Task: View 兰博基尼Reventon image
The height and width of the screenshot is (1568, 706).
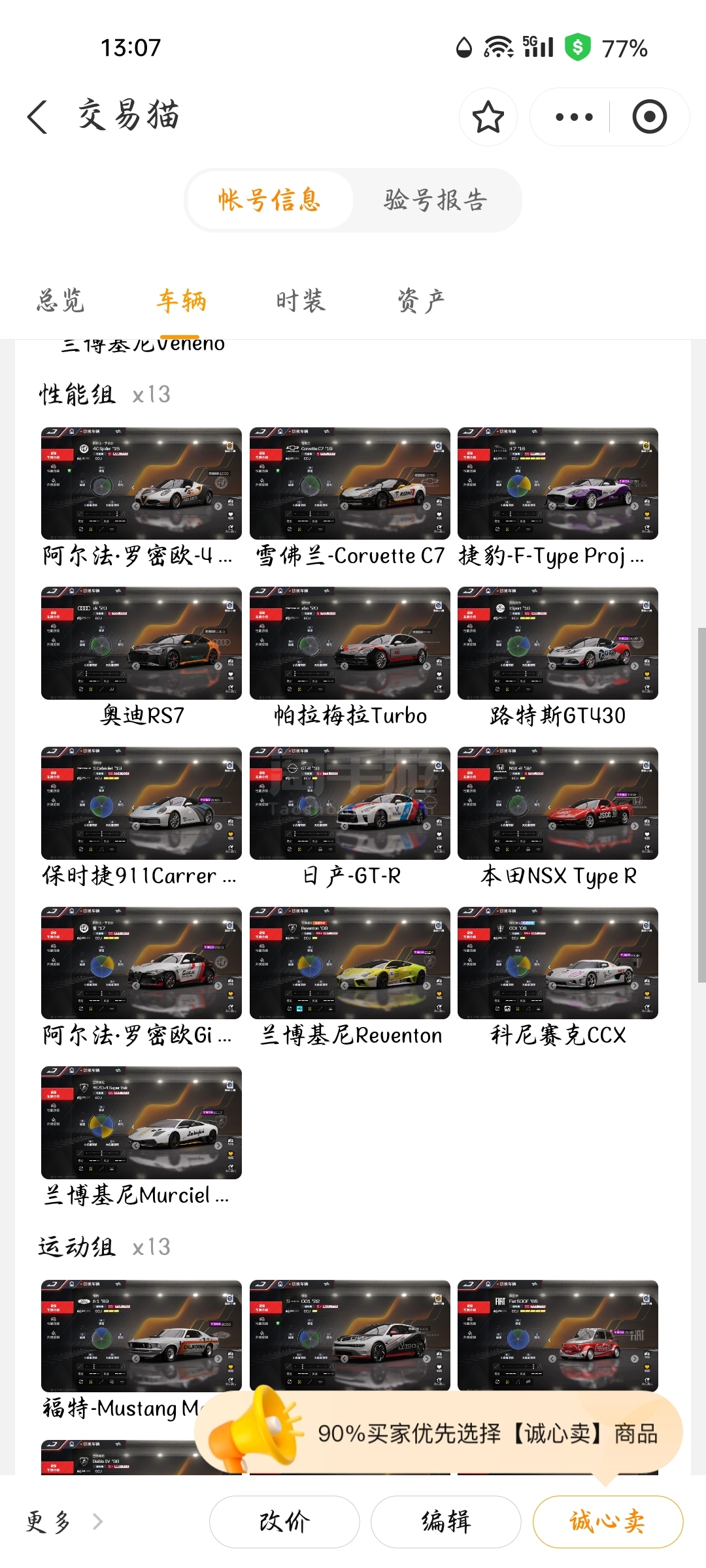Action: 350,963
